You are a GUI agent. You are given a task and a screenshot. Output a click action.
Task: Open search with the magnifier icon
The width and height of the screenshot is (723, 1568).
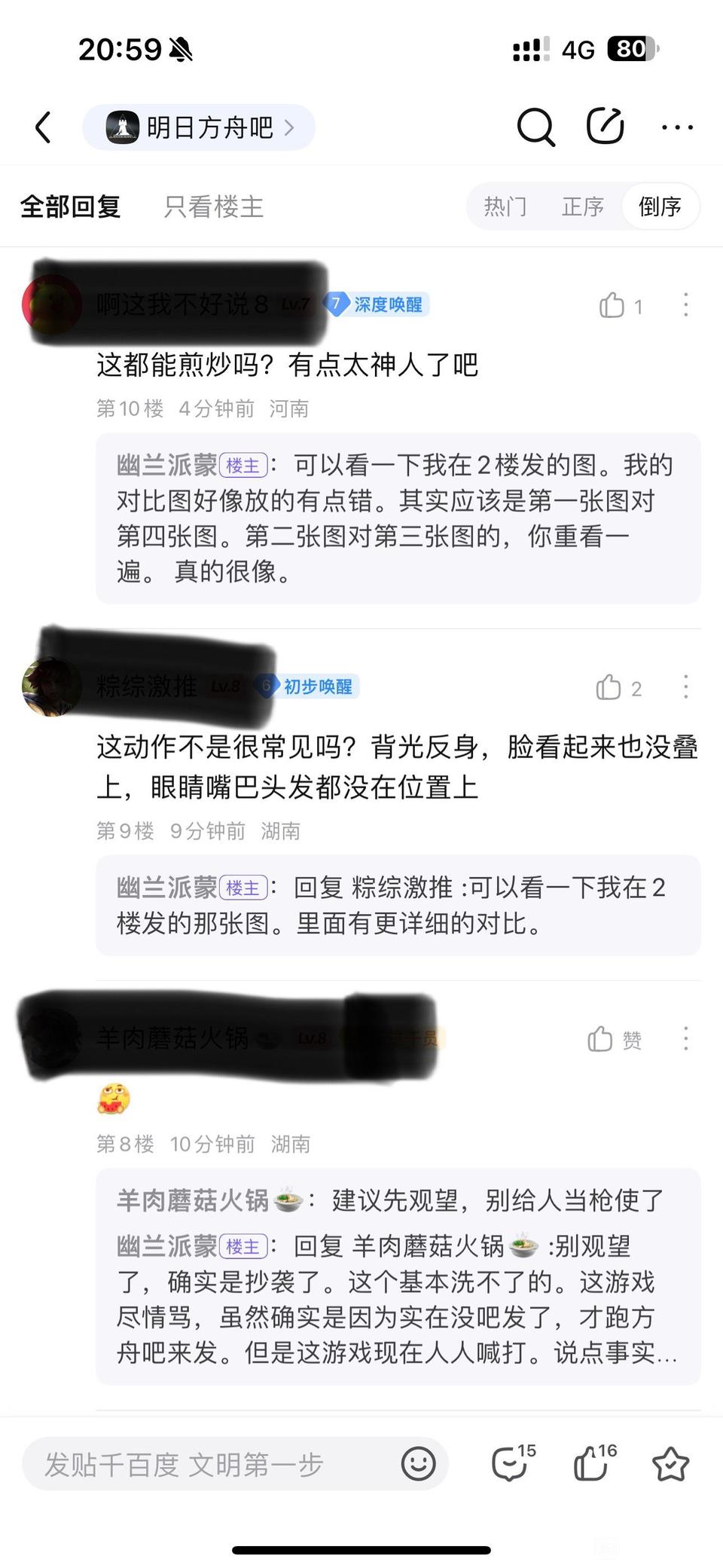(x=535, y=127)
